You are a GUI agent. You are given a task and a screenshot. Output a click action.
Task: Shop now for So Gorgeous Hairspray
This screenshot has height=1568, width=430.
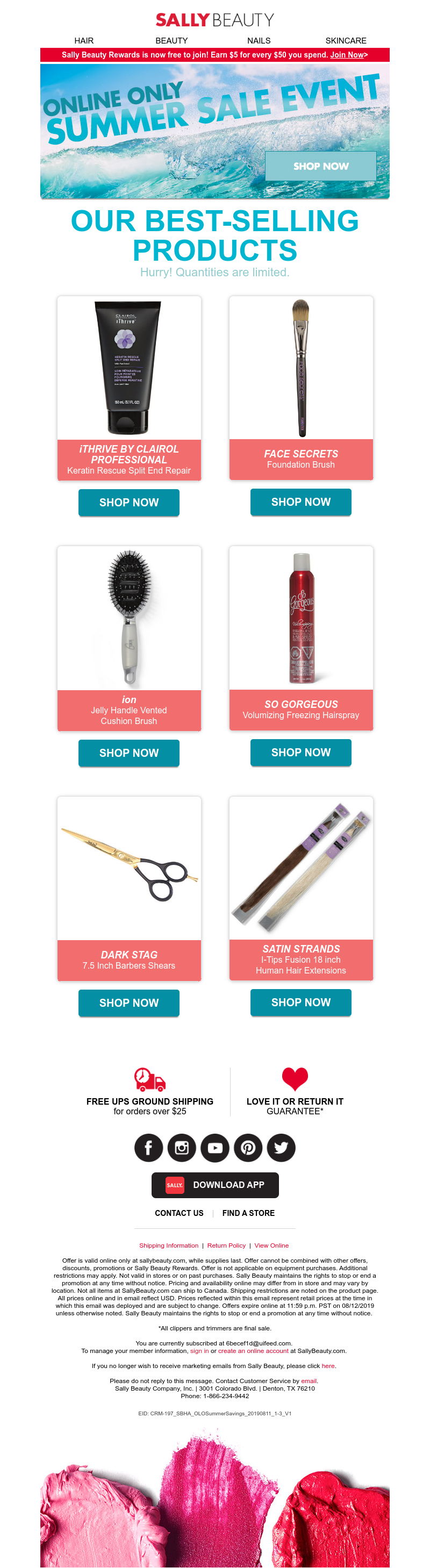[300, 751]
